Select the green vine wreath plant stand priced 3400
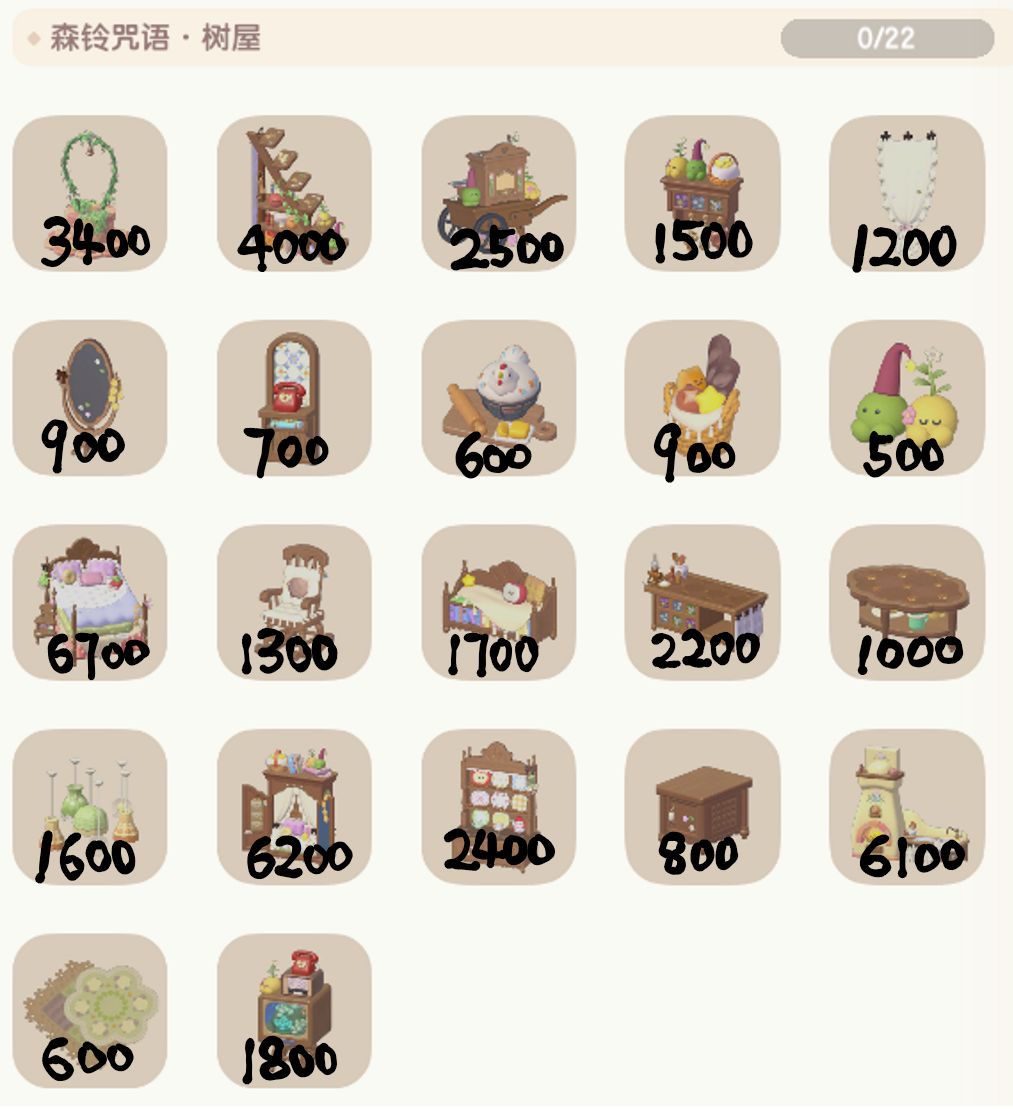This screenshot has width=1013, height=1109. [x=90, y=193]
